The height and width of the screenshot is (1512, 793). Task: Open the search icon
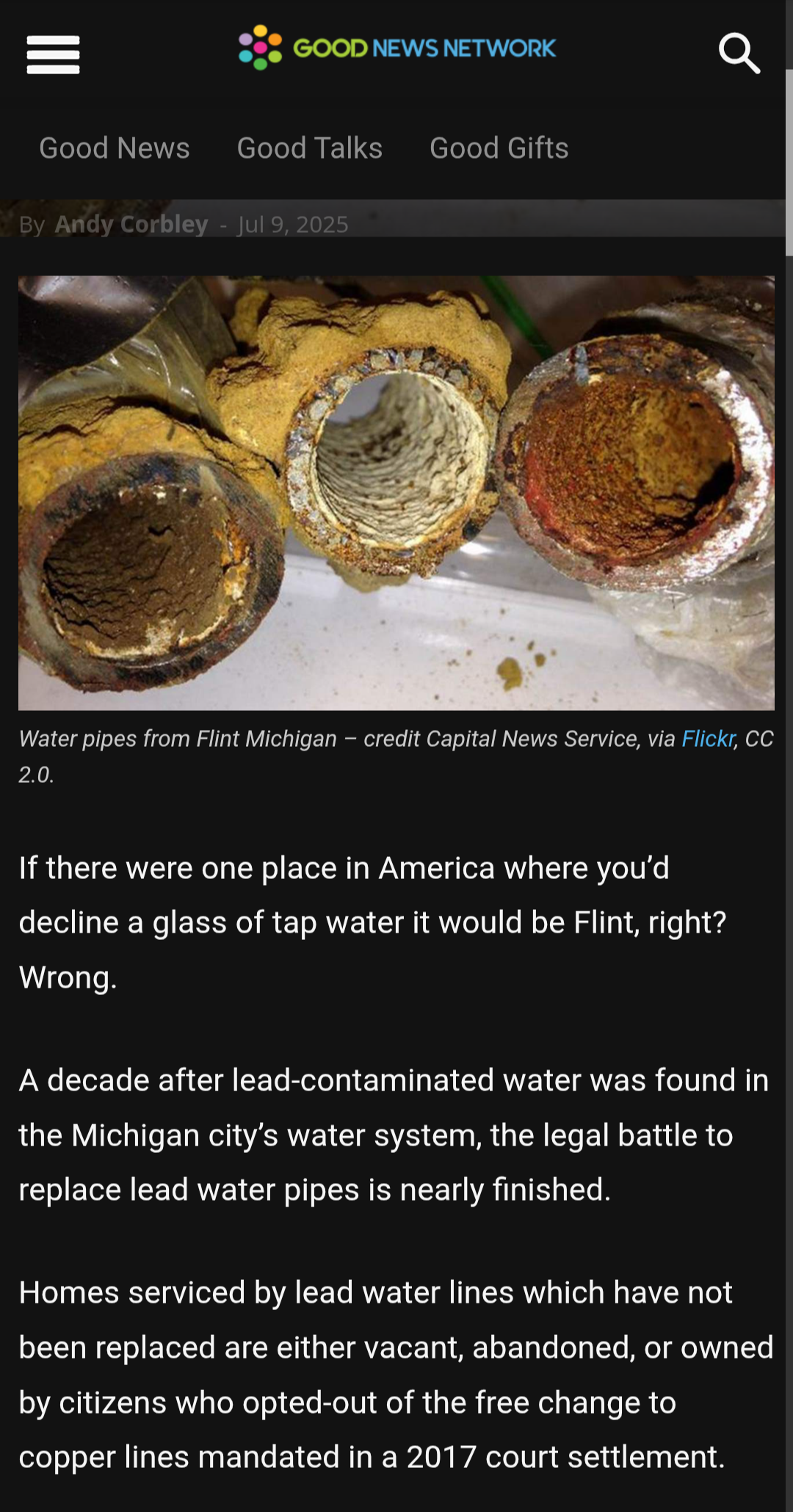[x=738, y=54]
